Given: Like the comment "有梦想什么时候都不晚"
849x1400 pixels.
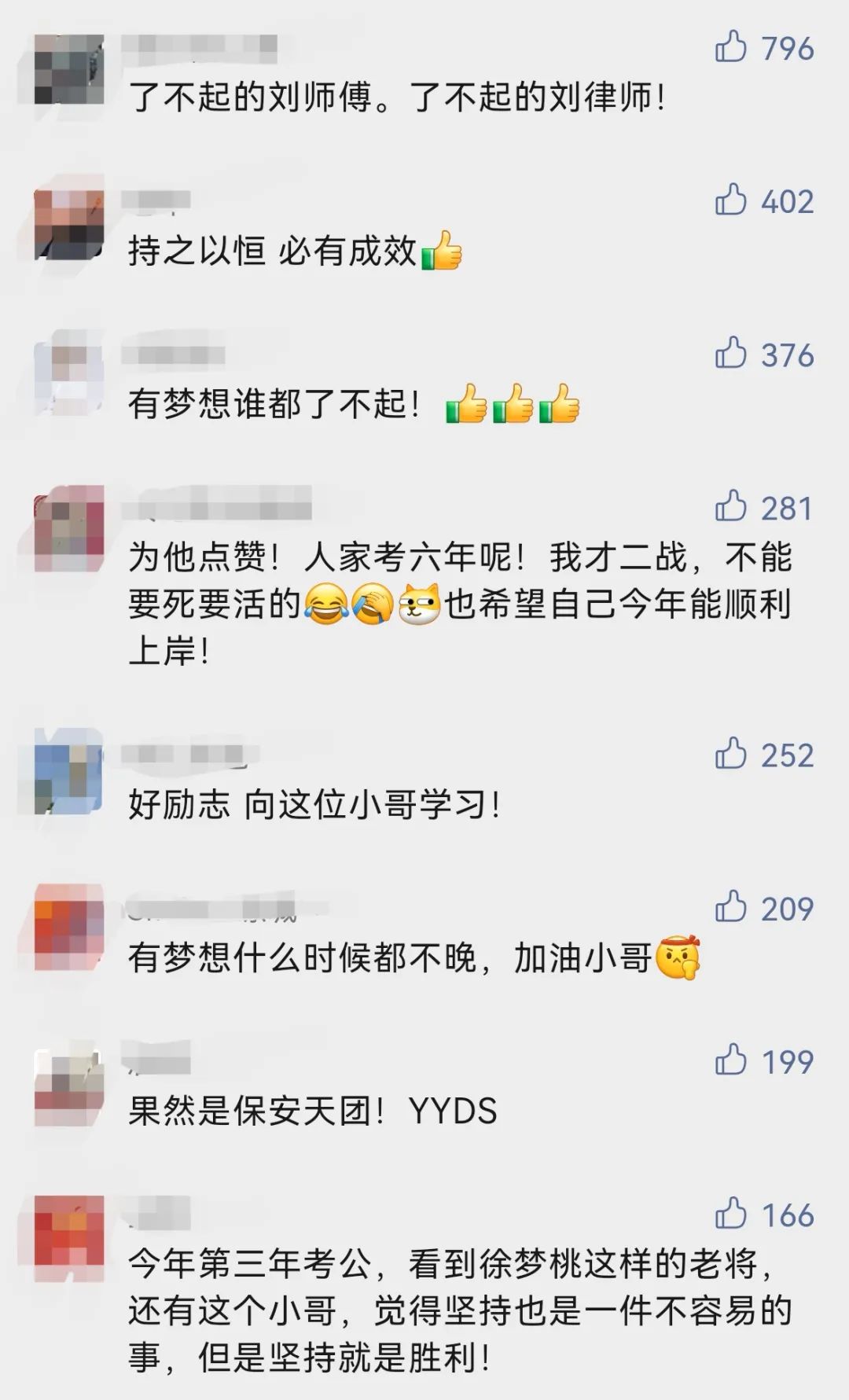Looking at the screenshot, I should click(730, 906).
